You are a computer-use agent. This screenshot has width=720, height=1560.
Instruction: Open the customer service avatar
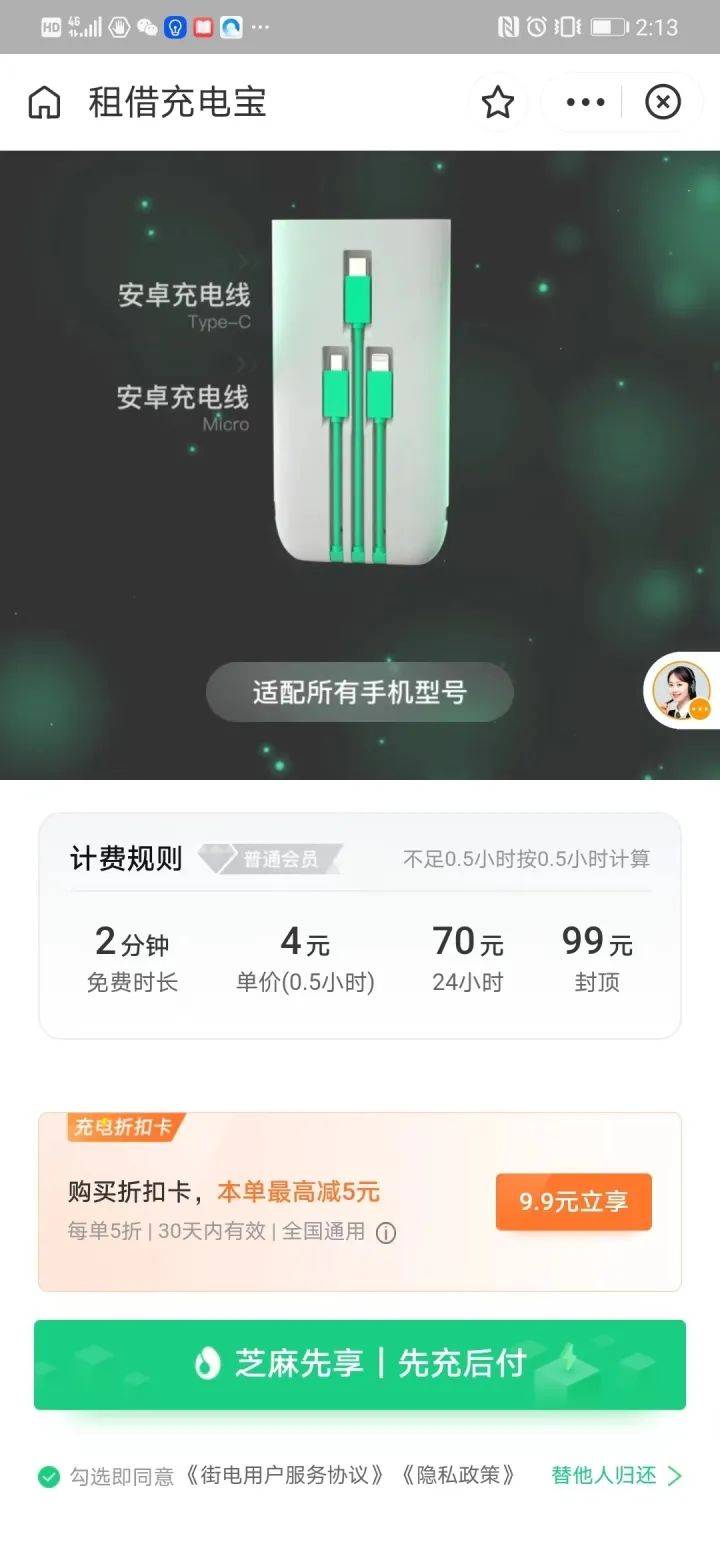(x=682, y=691)
